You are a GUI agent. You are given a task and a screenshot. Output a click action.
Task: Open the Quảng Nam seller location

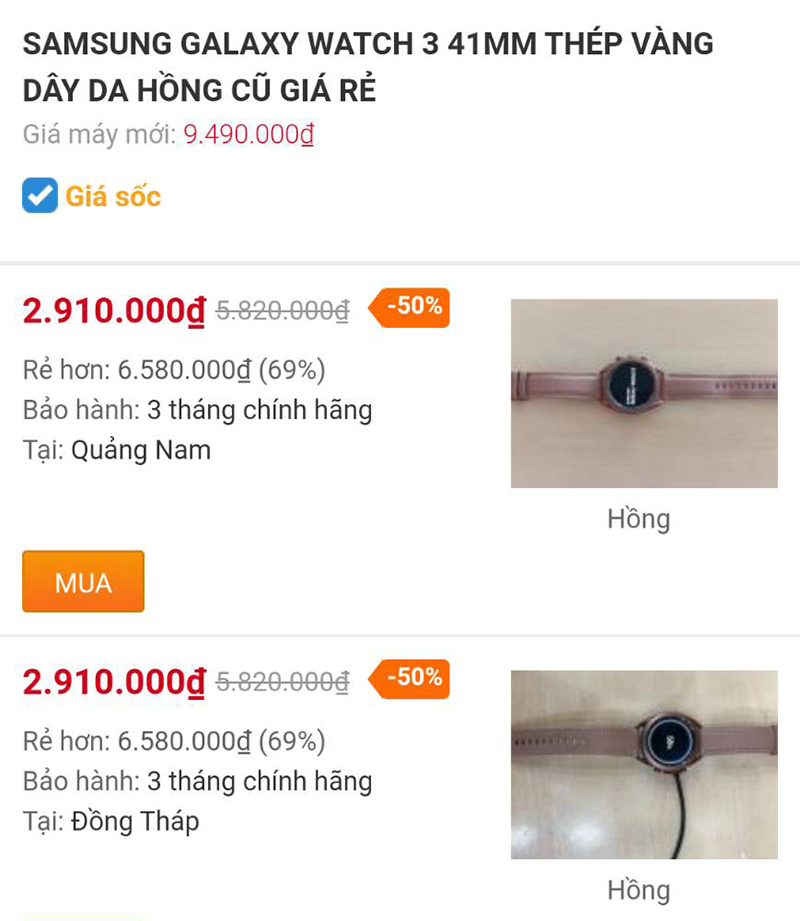pyautogui.click(x=143, y=450)
